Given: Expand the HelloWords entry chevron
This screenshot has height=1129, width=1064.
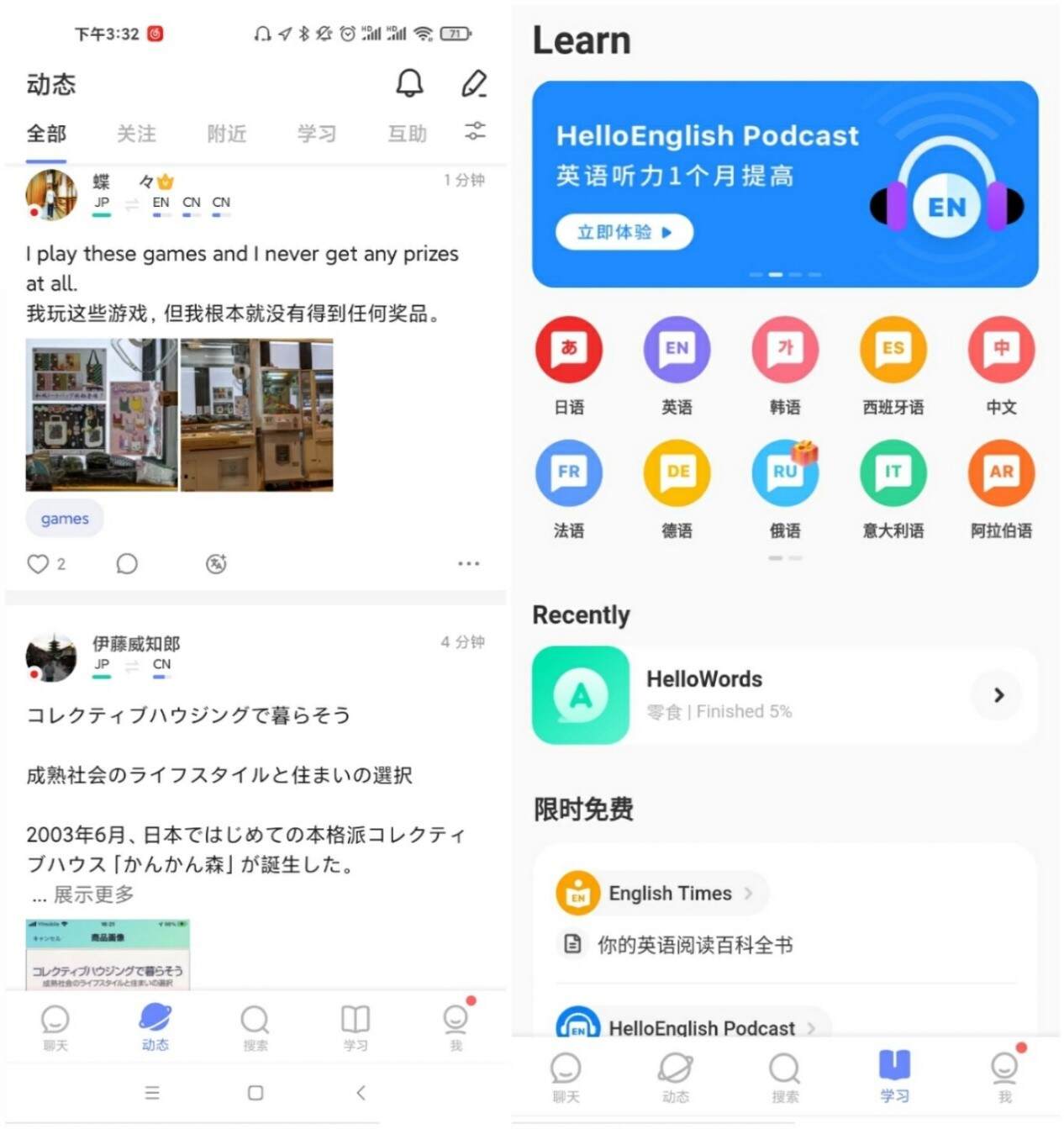Looking at the screenshot, I should point(997,695).
